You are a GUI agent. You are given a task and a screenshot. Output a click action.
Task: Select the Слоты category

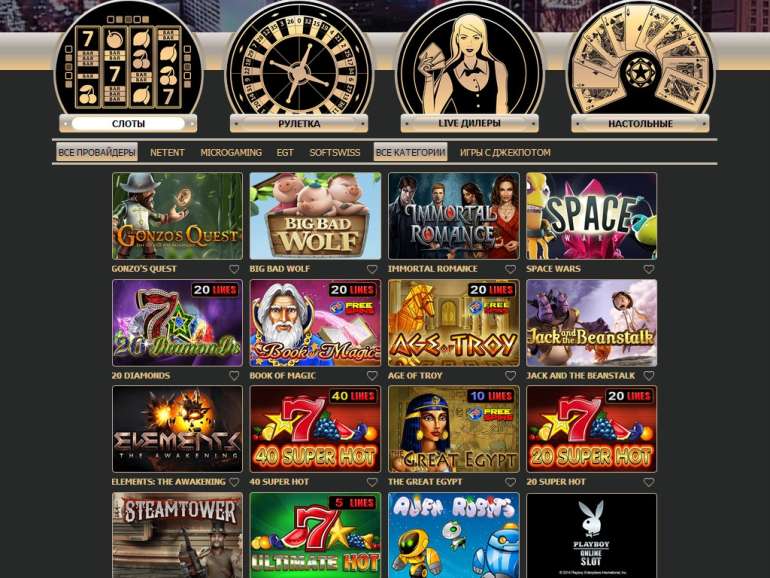click(x=128, y=124)
